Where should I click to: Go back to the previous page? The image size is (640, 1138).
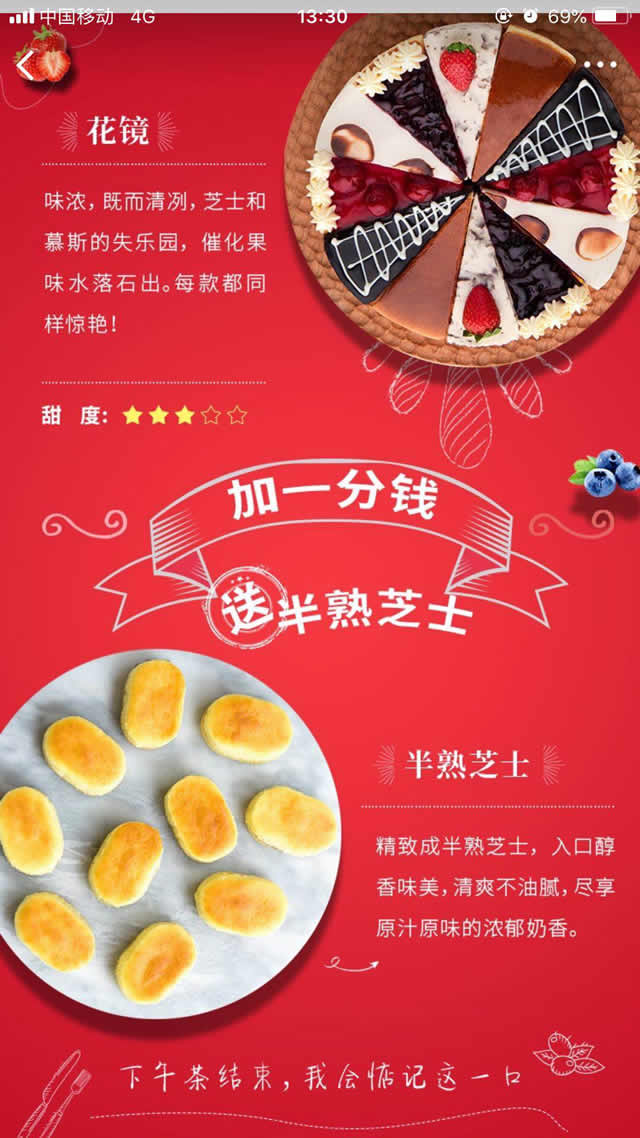[25, 63]
